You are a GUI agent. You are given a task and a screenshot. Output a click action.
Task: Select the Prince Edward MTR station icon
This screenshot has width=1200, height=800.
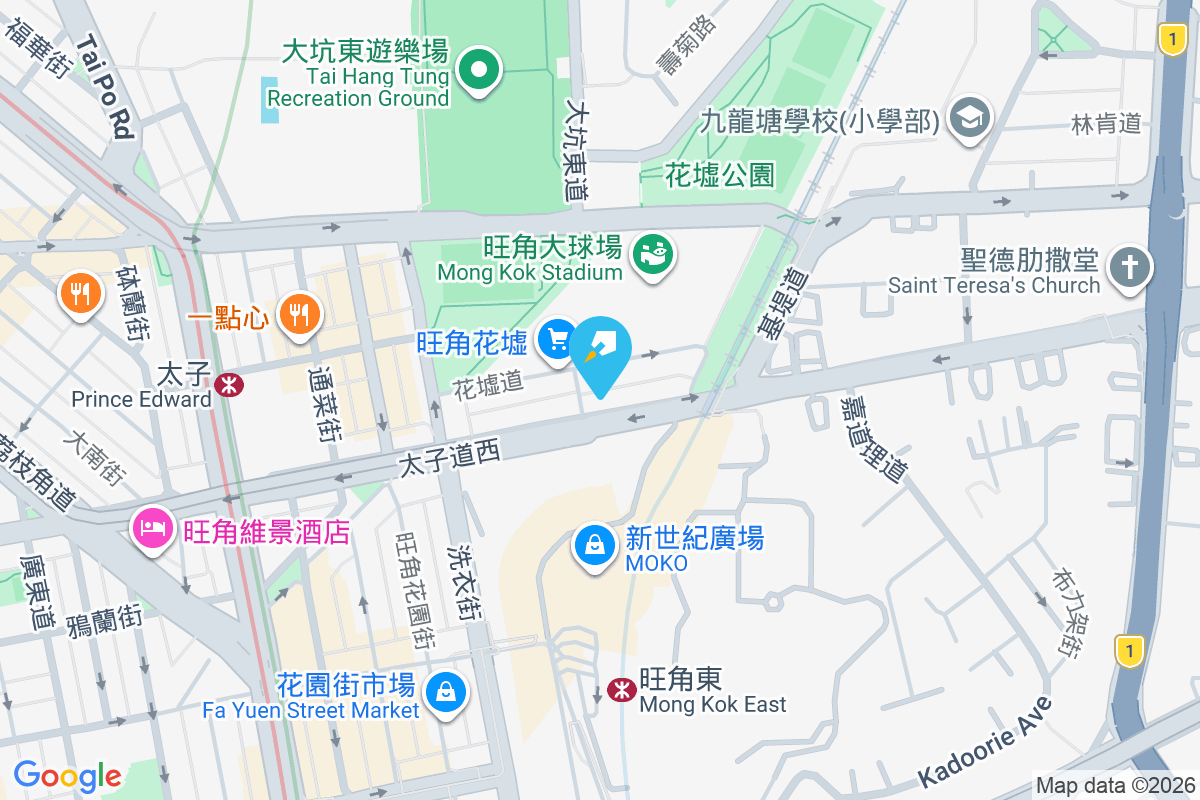(229, 384)
